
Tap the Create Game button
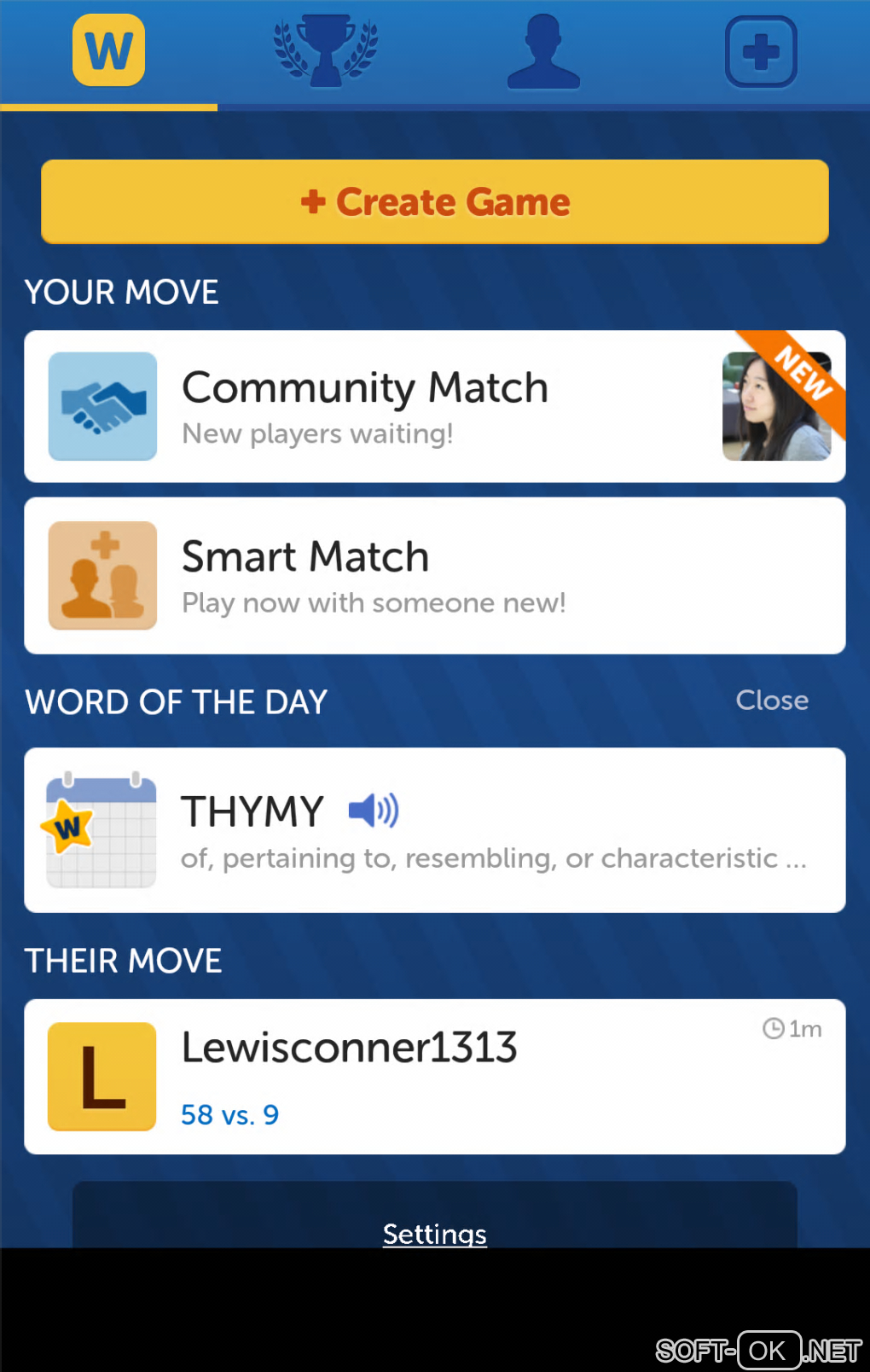click(435, 202)
